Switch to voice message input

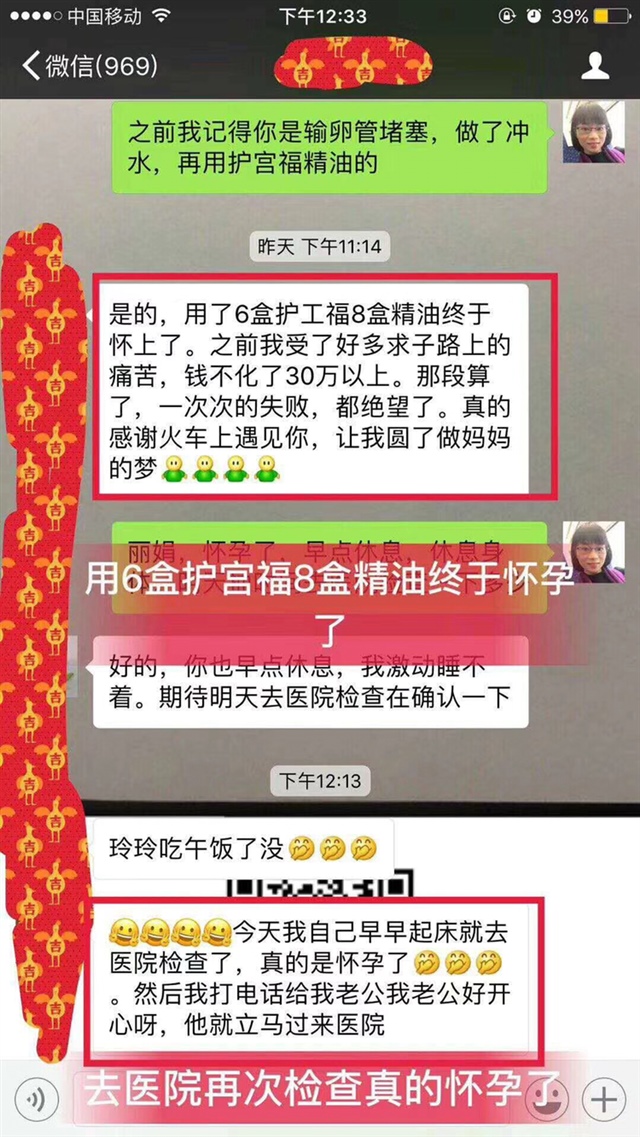(x=37, y=1101)
